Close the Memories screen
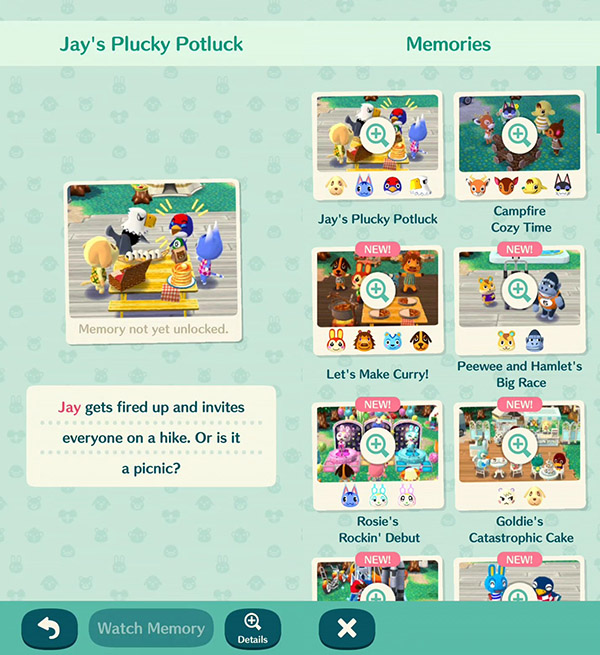The height and width of the screenshot is (655, 600). coord(347,629)
